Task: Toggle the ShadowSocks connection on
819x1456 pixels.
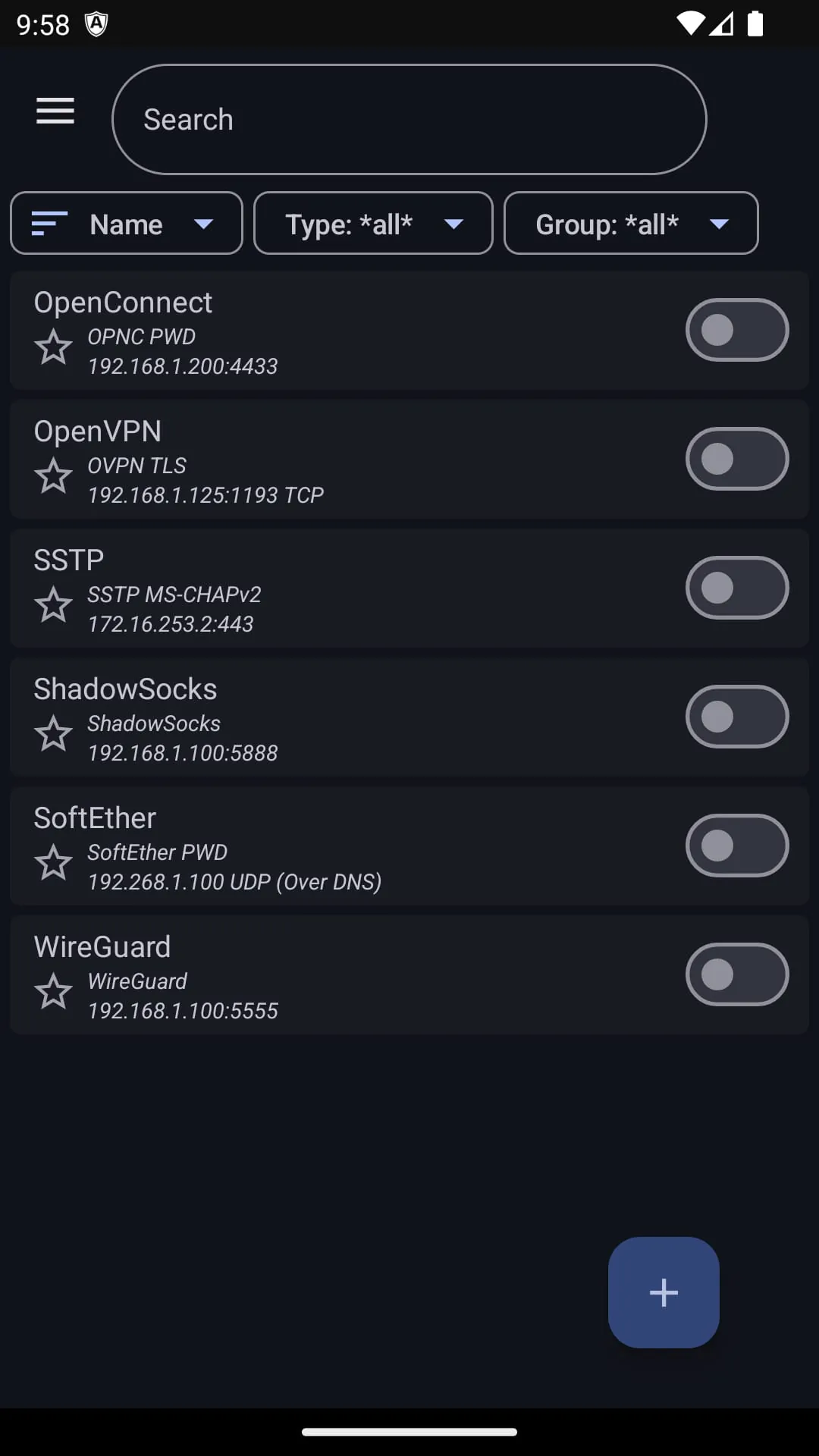Action: coord(736,716)
